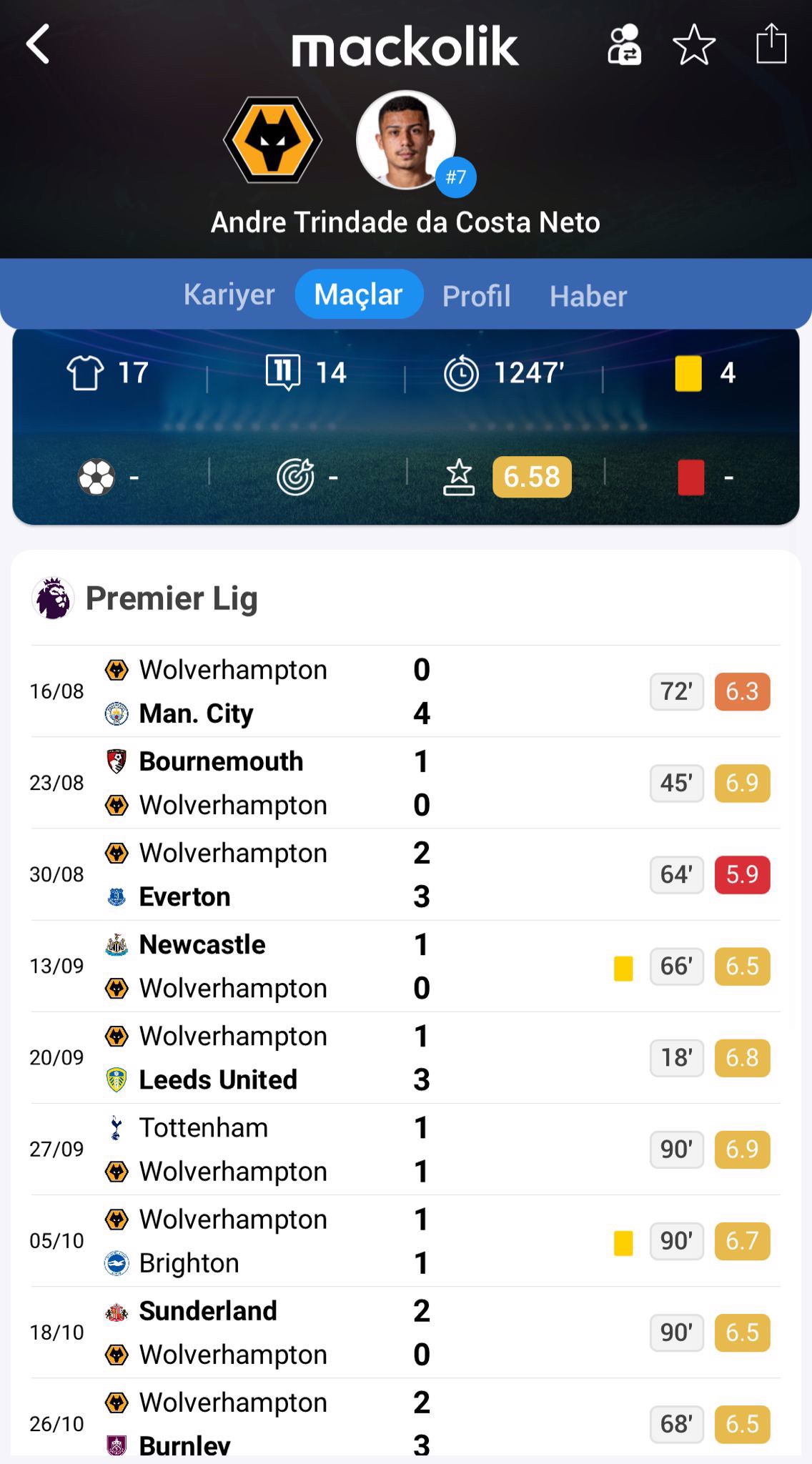Open the player comparison icon
The width and height of the screenshot is (812, 1464).
pos(624,45)
